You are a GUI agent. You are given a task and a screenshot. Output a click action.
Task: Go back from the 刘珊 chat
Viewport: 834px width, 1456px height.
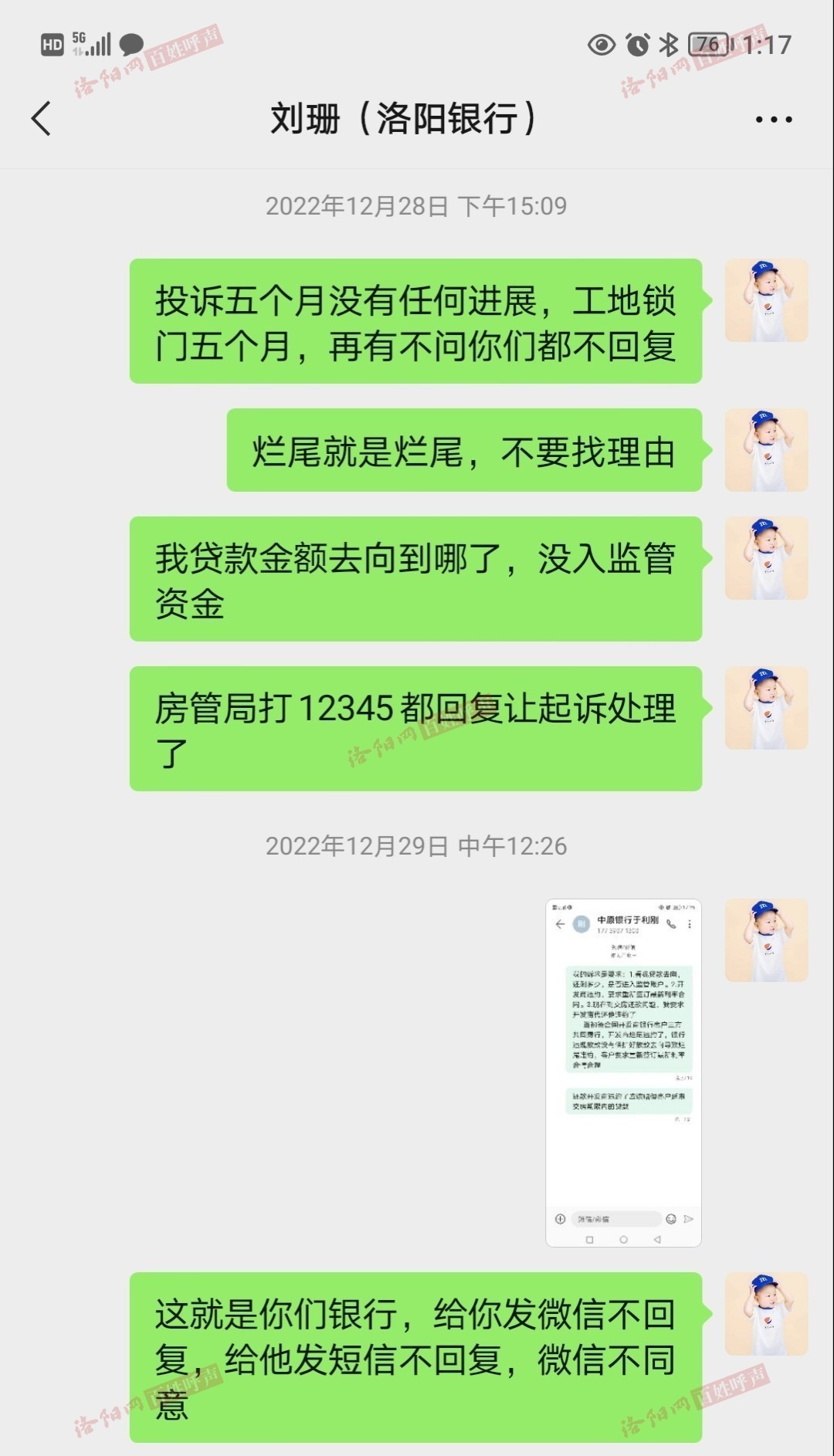42,119
